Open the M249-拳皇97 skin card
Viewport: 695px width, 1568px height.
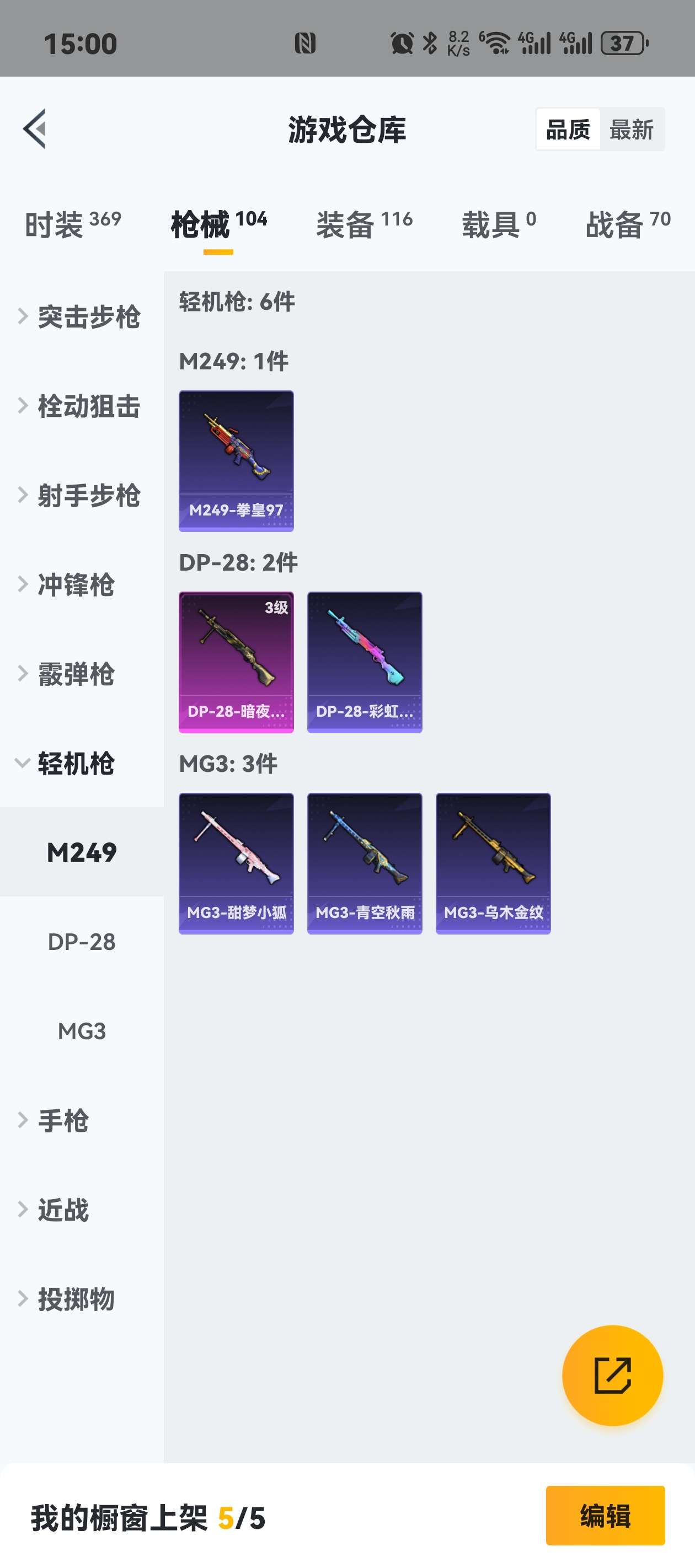coord(236,461)
